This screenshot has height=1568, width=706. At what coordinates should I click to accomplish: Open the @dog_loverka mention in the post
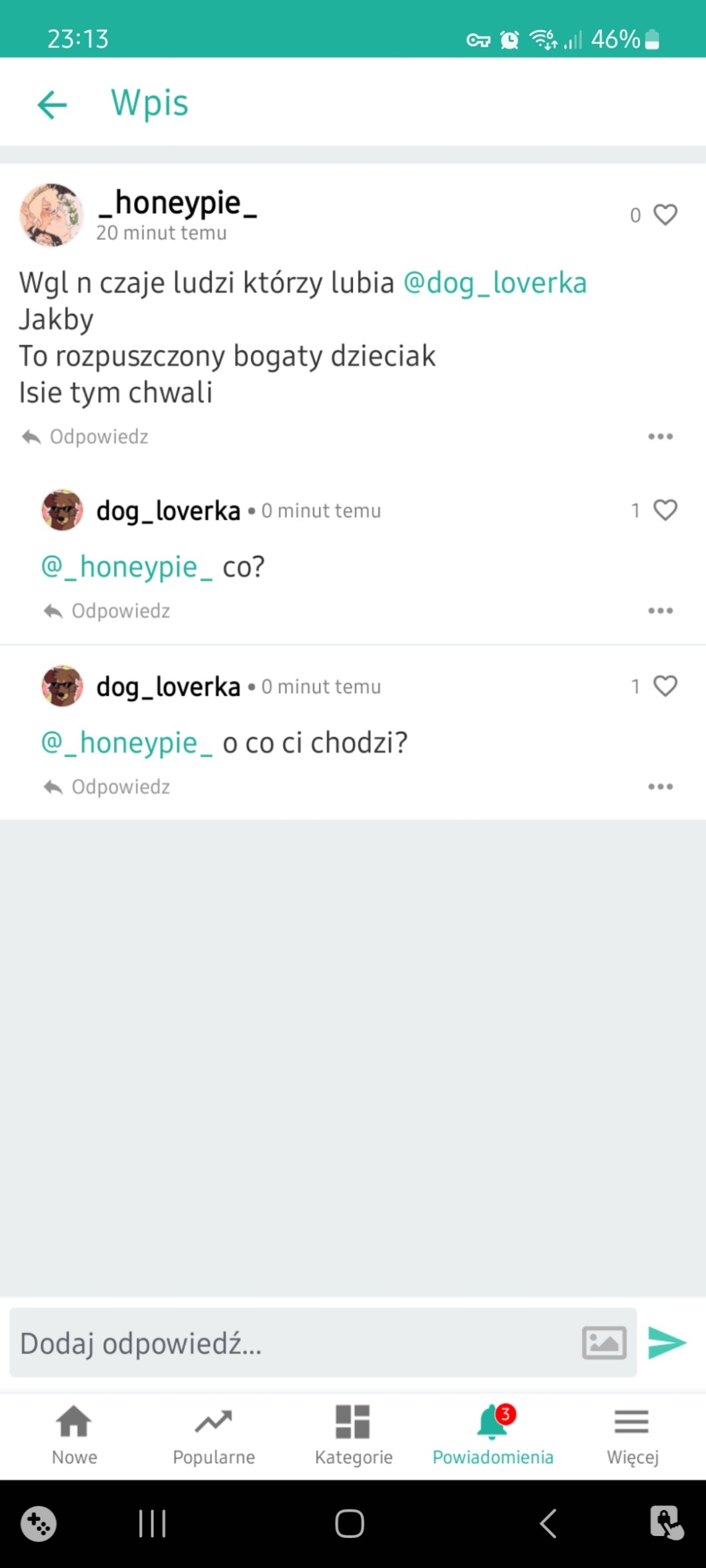(495, 283)
